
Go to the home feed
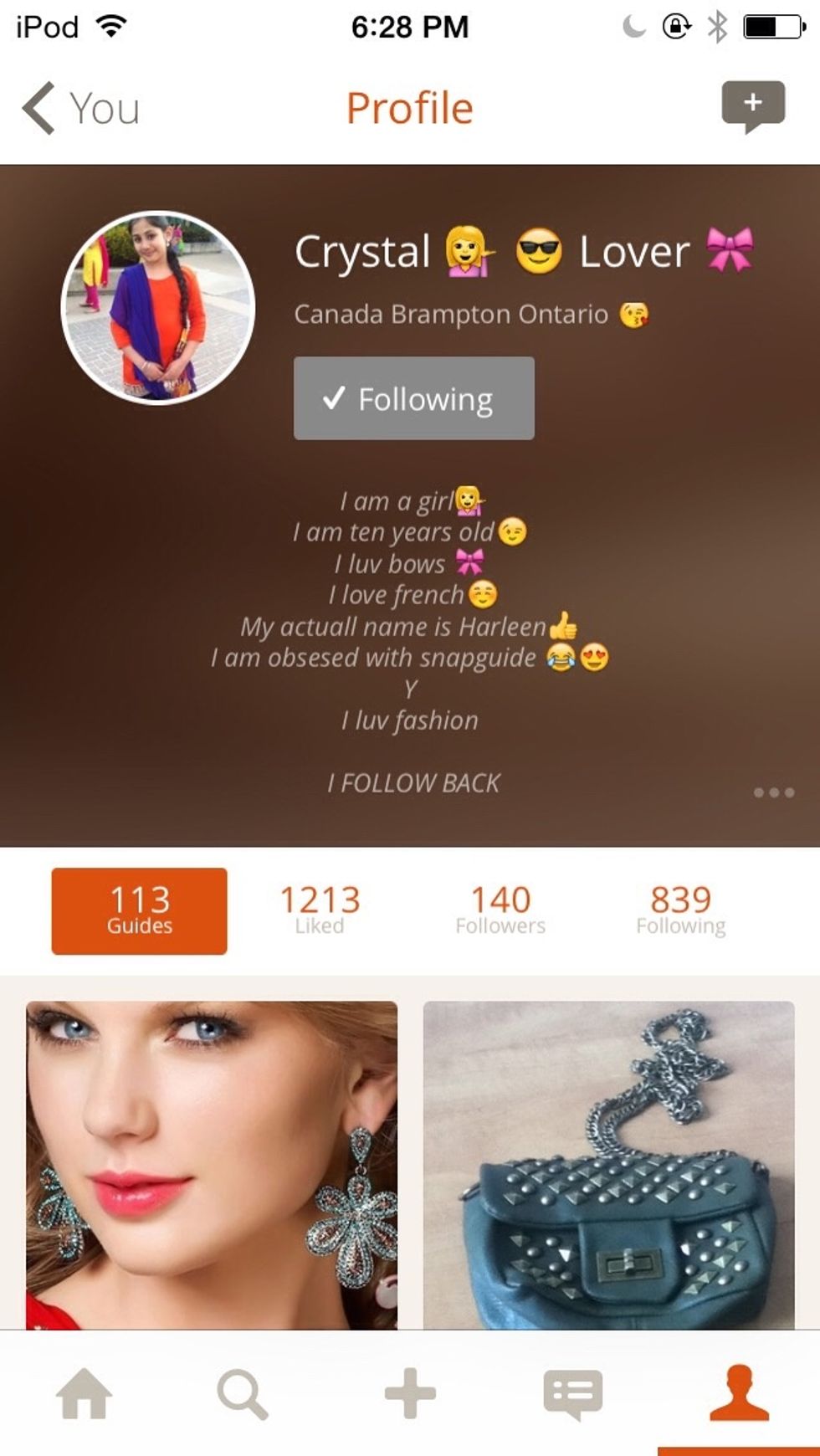click(x=84, y=1393)
